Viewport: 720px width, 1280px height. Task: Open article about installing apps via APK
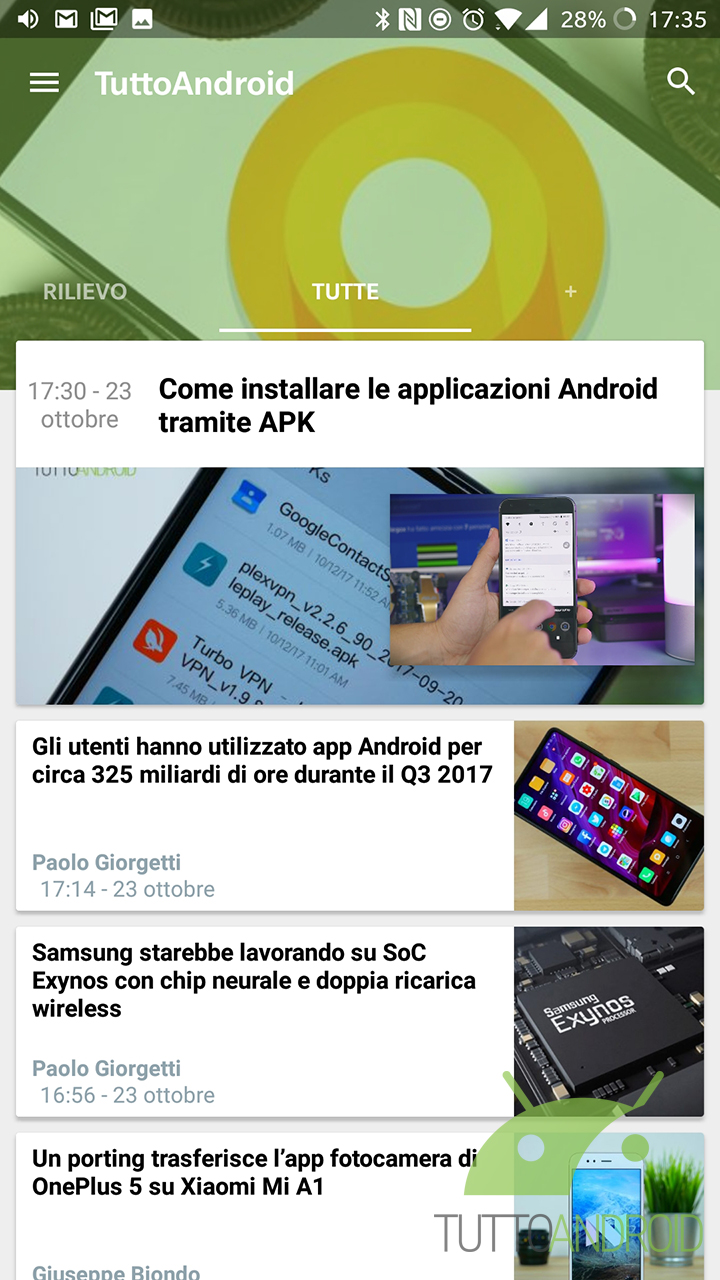coord(360,523)
